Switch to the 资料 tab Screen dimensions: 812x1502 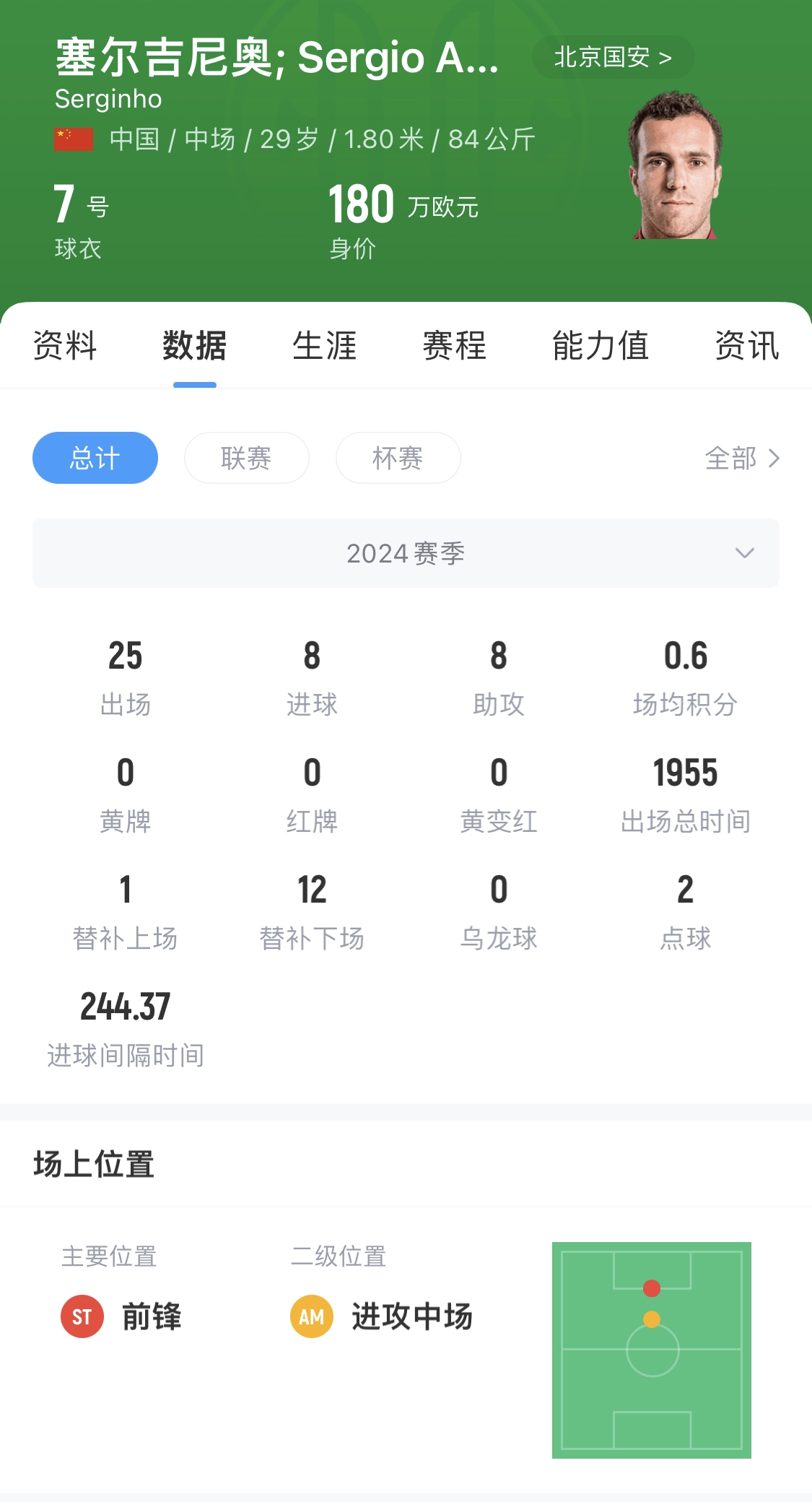[x=65, y=346]
